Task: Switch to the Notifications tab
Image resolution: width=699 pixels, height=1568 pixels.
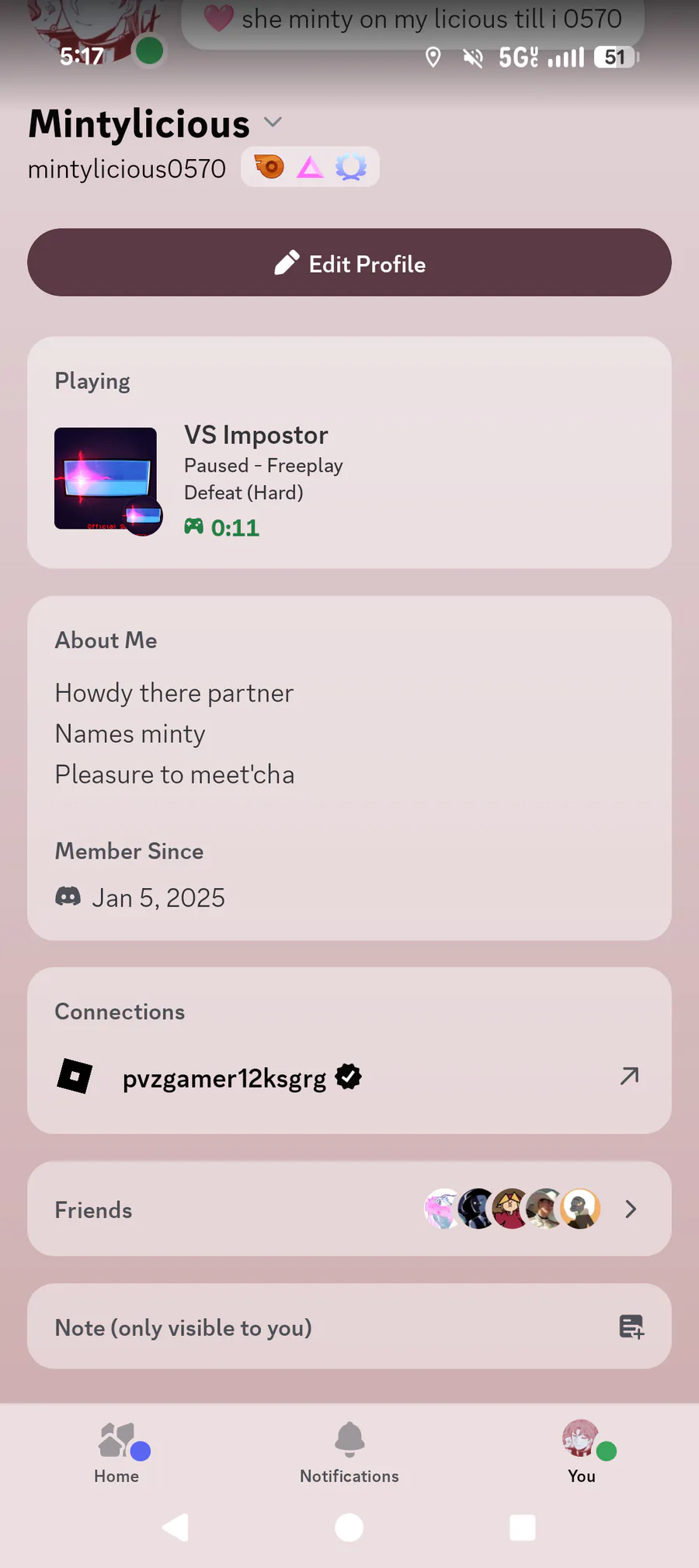Action: coord(349,1453)
